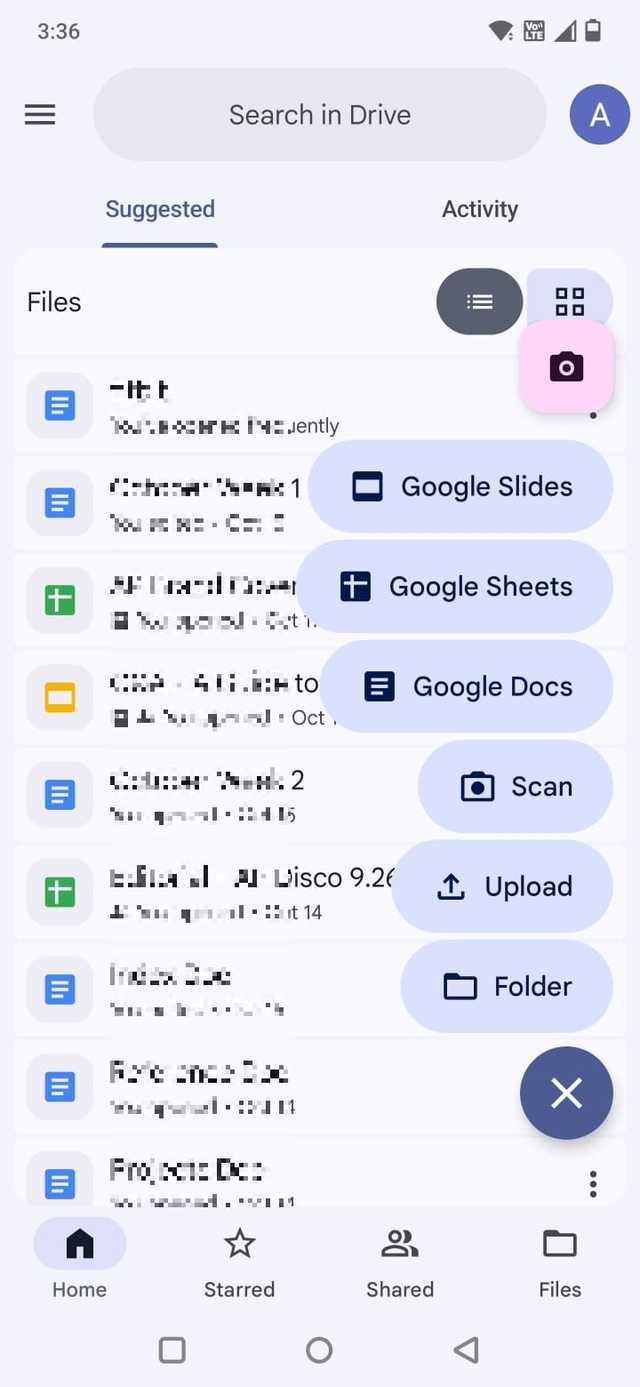640x1387 pixels.
Task: Tap the system back button
Action: [466, 1350]
